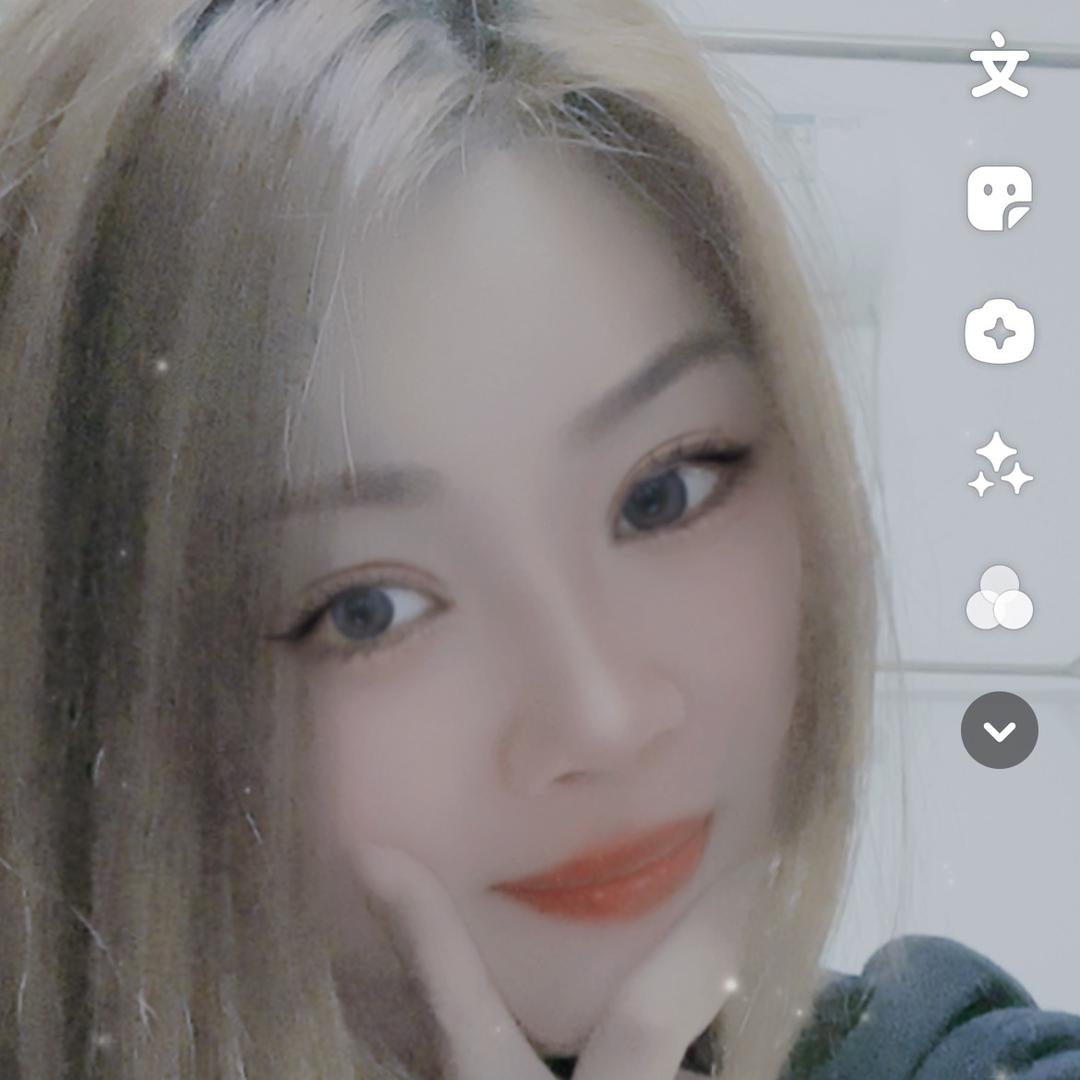Add a sticker to the photo
Viewport: 1080px width, 1080px height.
(999, 198)
